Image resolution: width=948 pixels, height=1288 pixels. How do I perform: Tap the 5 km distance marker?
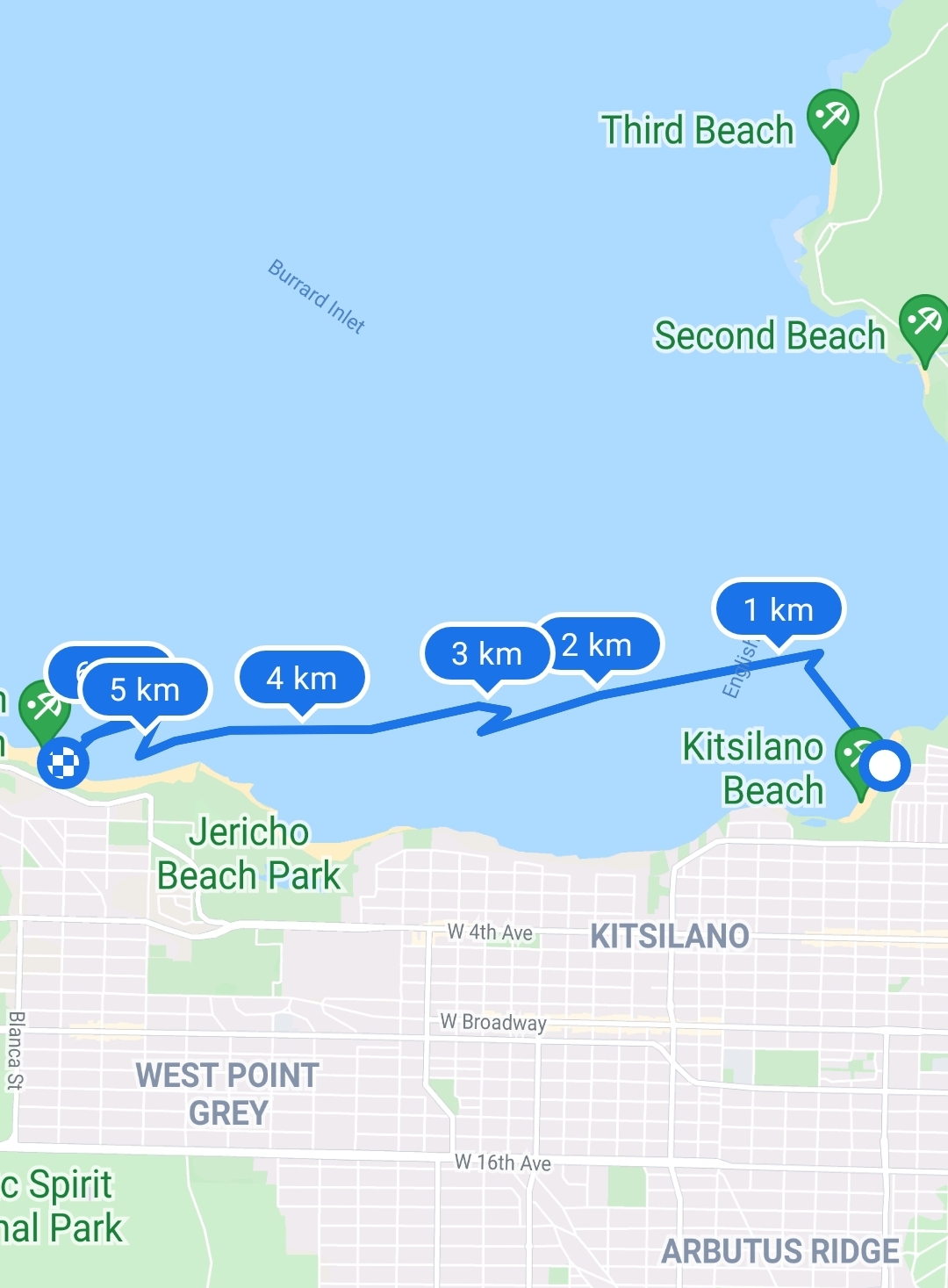(146, 689)
